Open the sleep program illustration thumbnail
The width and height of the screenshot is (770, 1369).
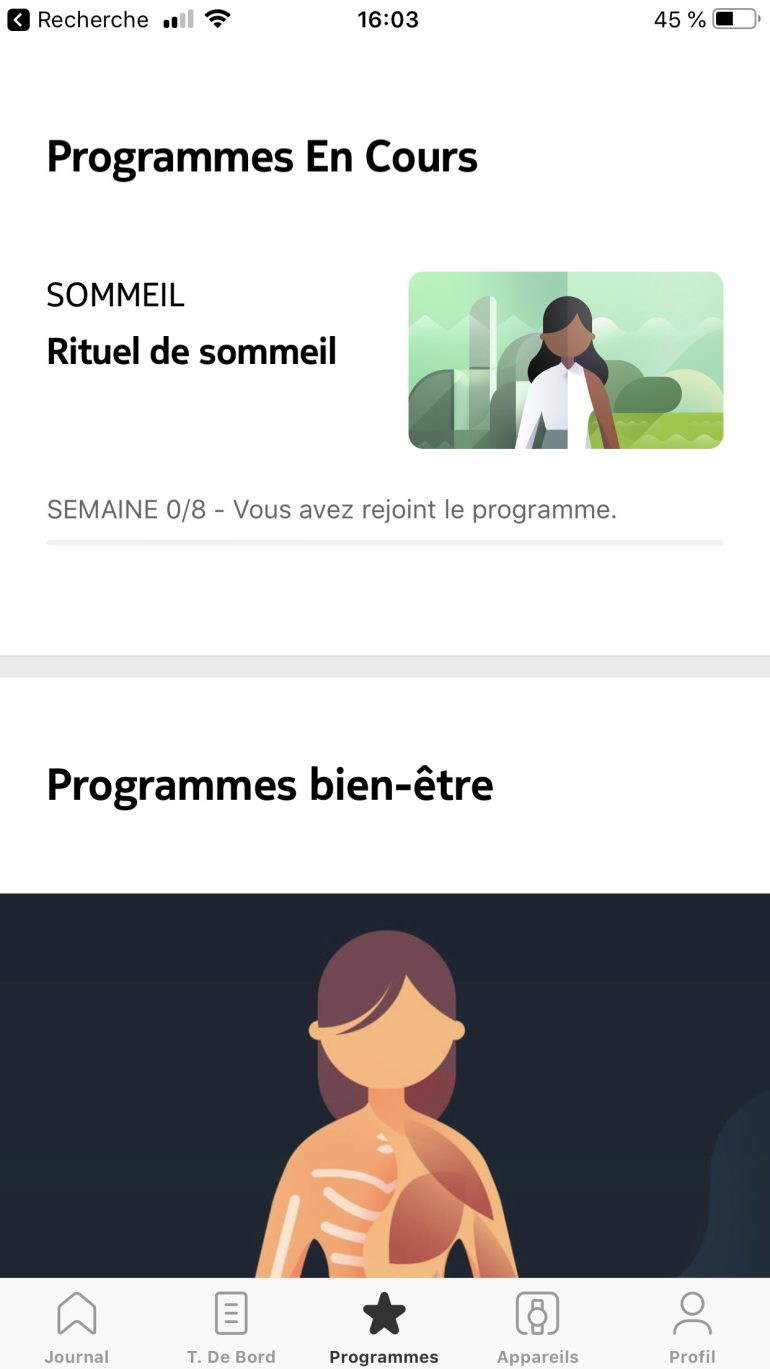pyautogui.click(x=565, y=359)
